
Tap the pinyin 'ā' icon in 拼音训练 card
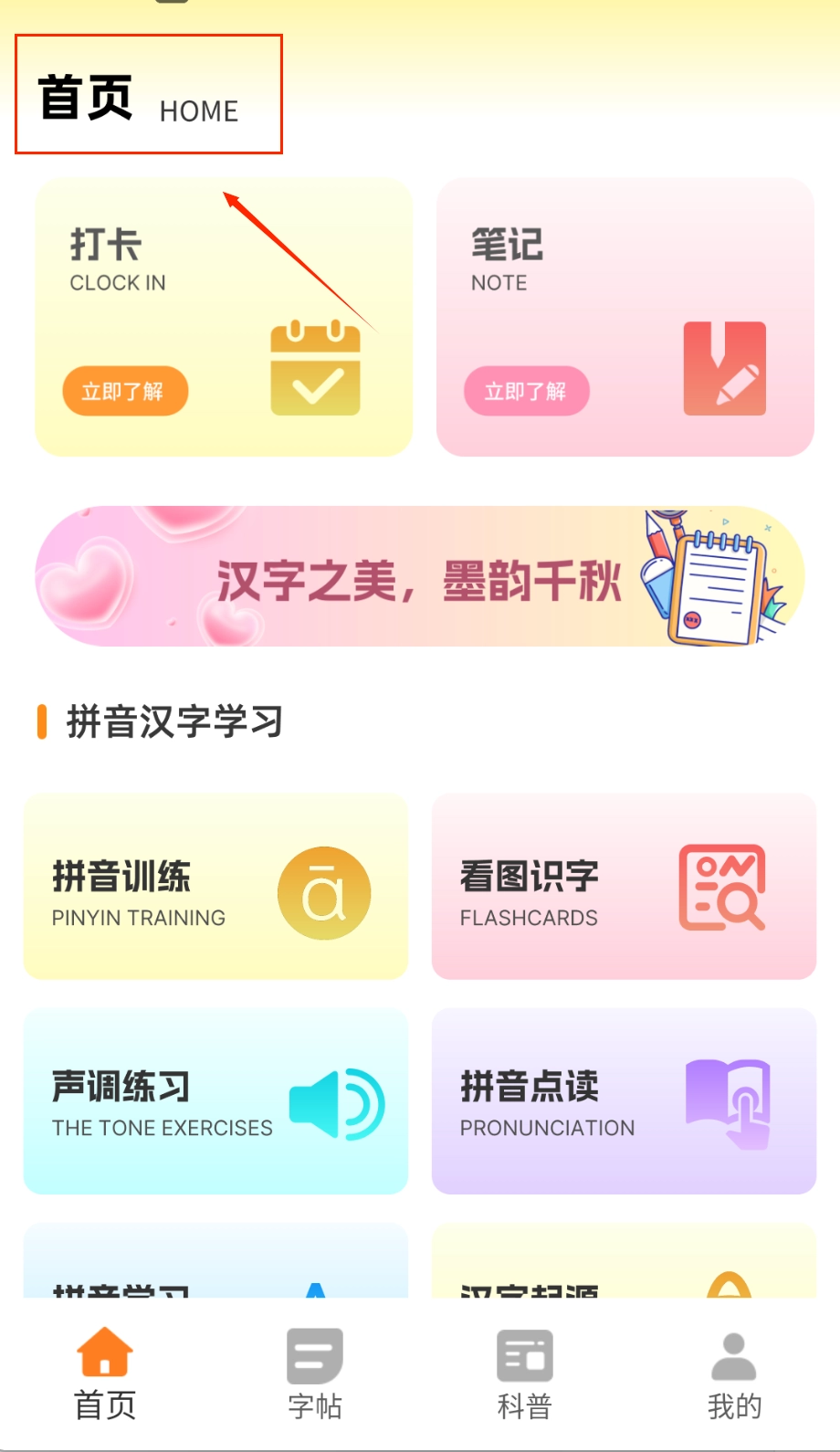(326, 893)
